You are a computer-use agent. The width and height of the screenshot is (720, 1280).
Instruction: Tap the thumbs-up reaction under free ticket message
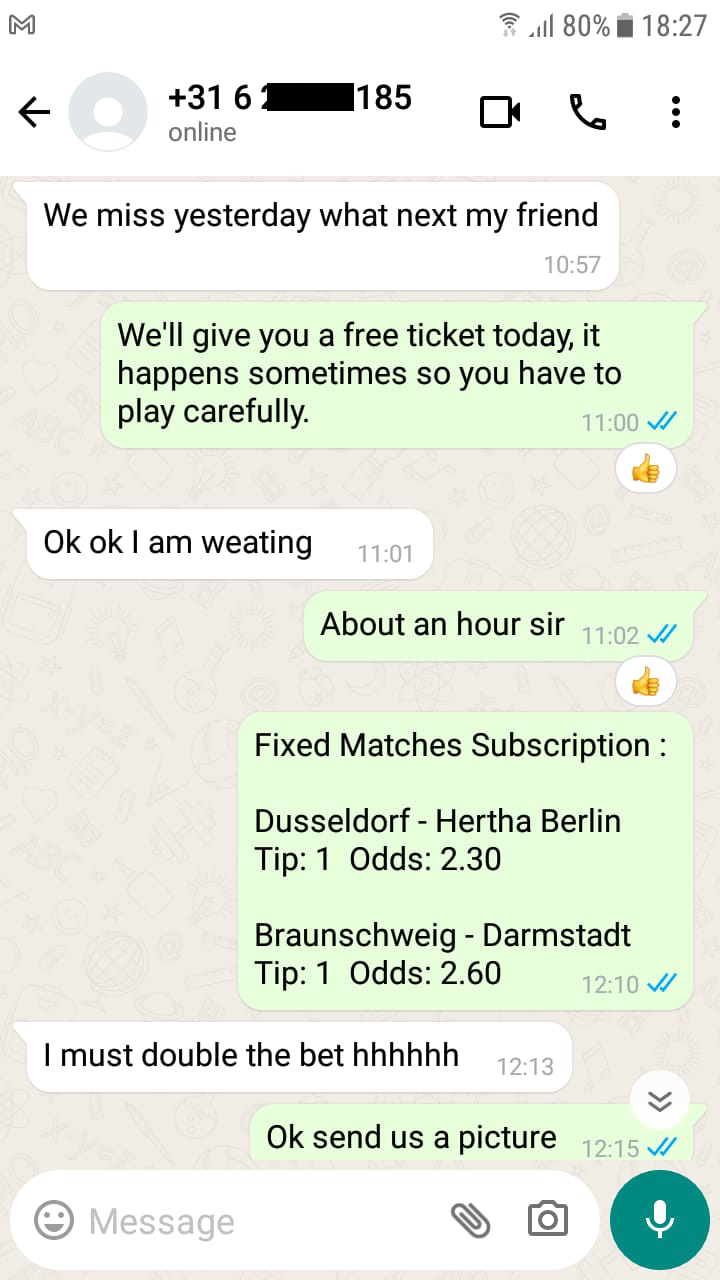pos(646,468)
